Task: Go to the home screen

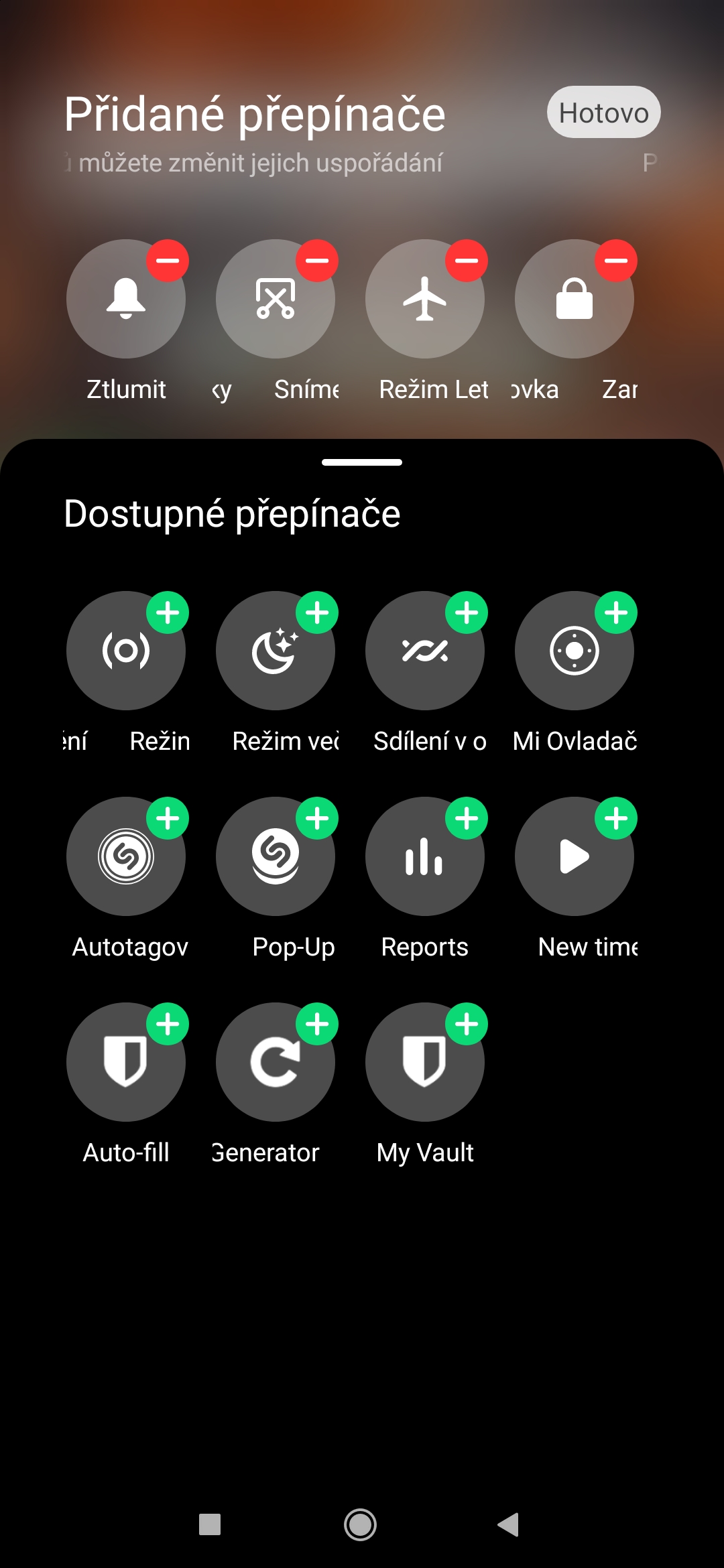Action: pos(361,1524)
